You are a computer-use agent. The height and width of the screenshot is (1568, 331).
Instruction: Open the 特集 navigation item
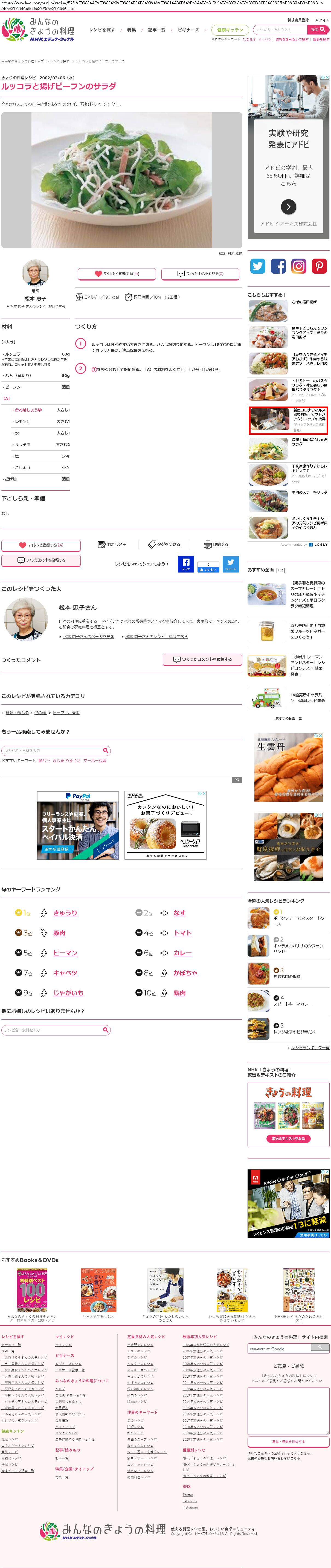tap(131, 30)
